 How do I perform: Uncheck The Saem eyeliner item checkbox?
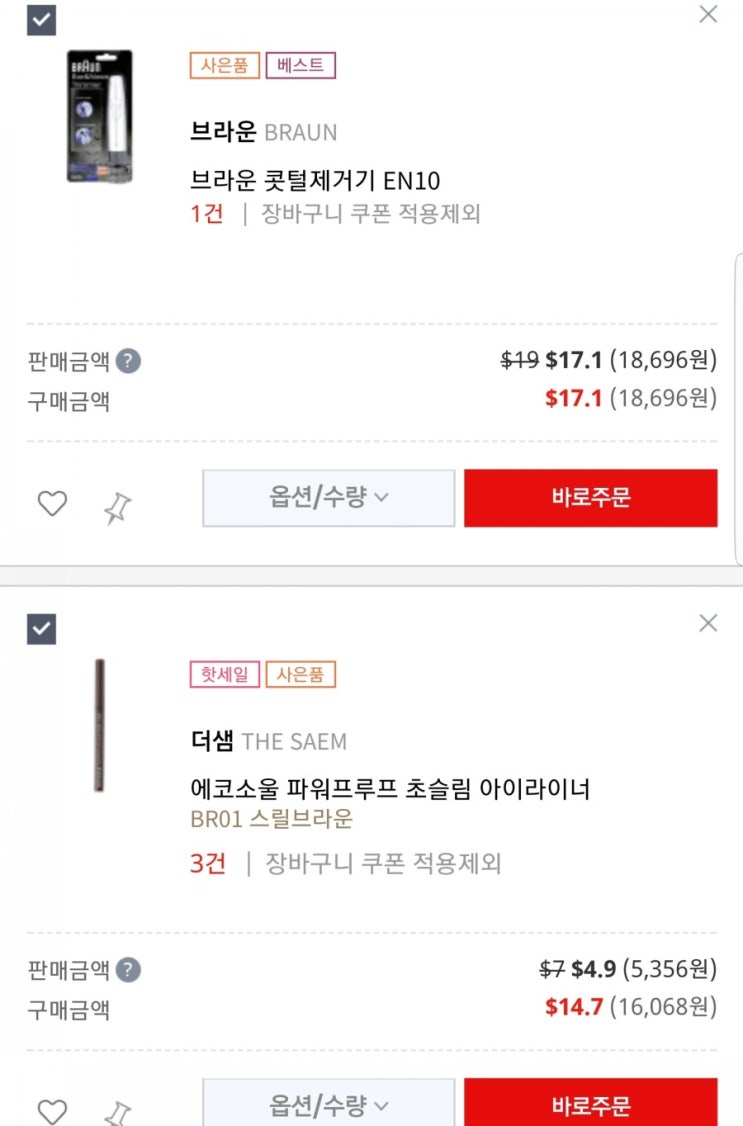41,629
